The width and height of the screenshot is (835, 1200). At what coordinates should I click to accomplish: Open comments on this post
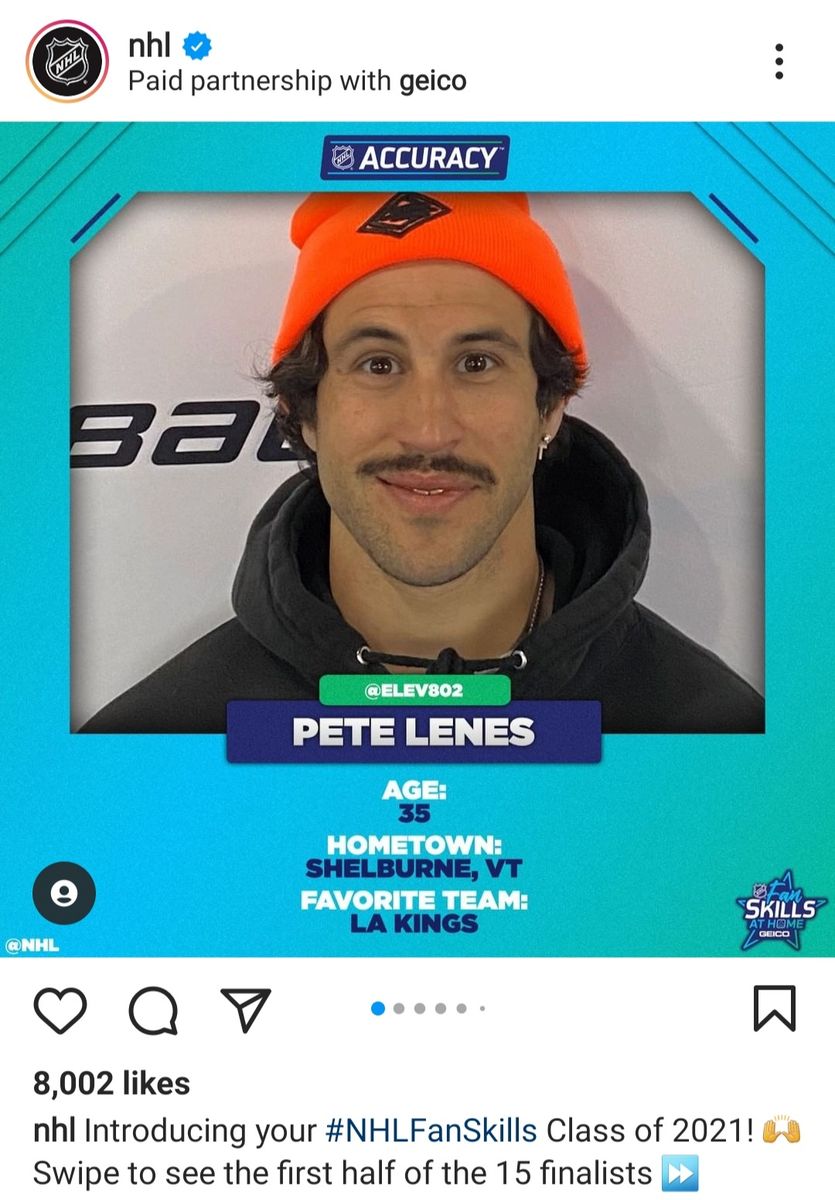pyautogui.click(x=153, y=1010)
